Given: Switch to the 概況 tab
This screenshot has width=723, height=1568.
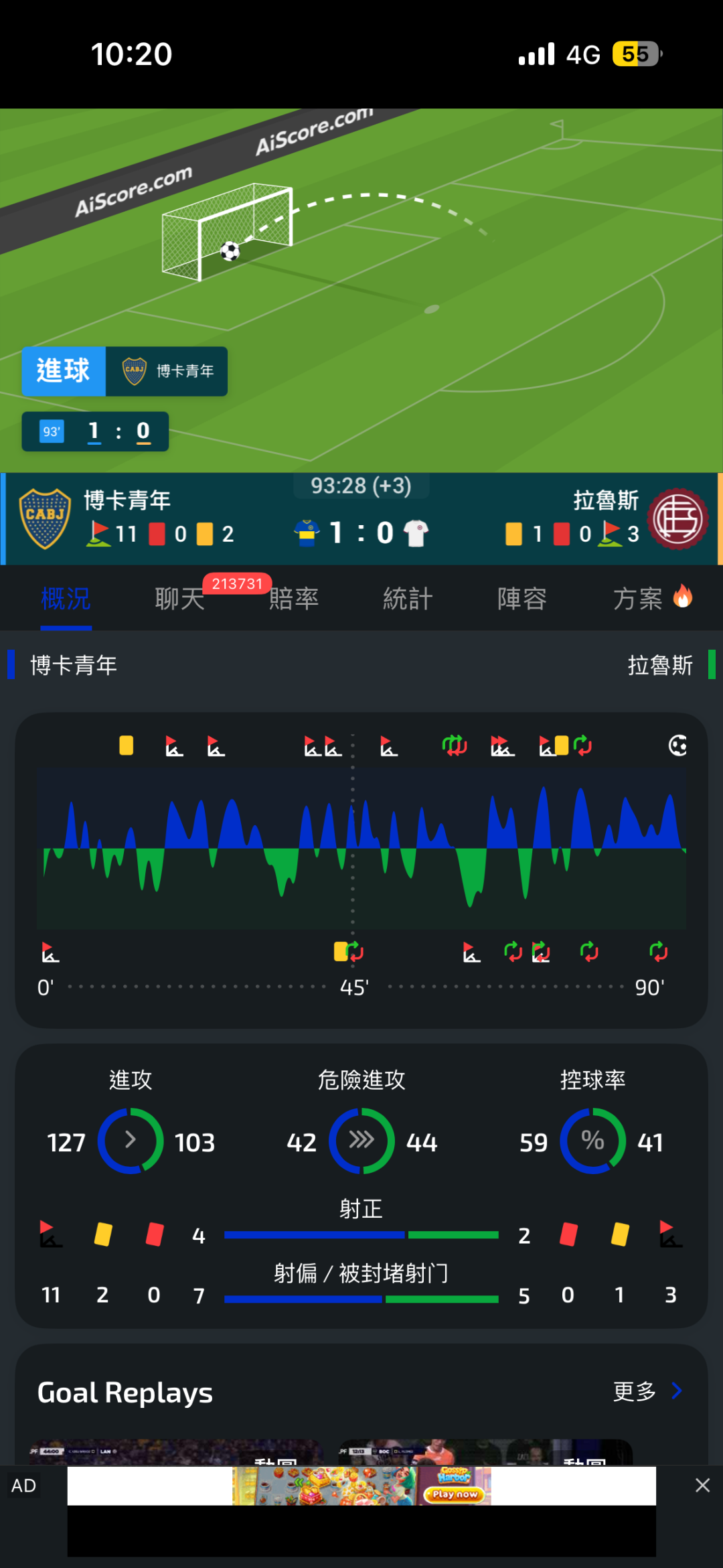Looking at the screenshot, I should [66, 598].
